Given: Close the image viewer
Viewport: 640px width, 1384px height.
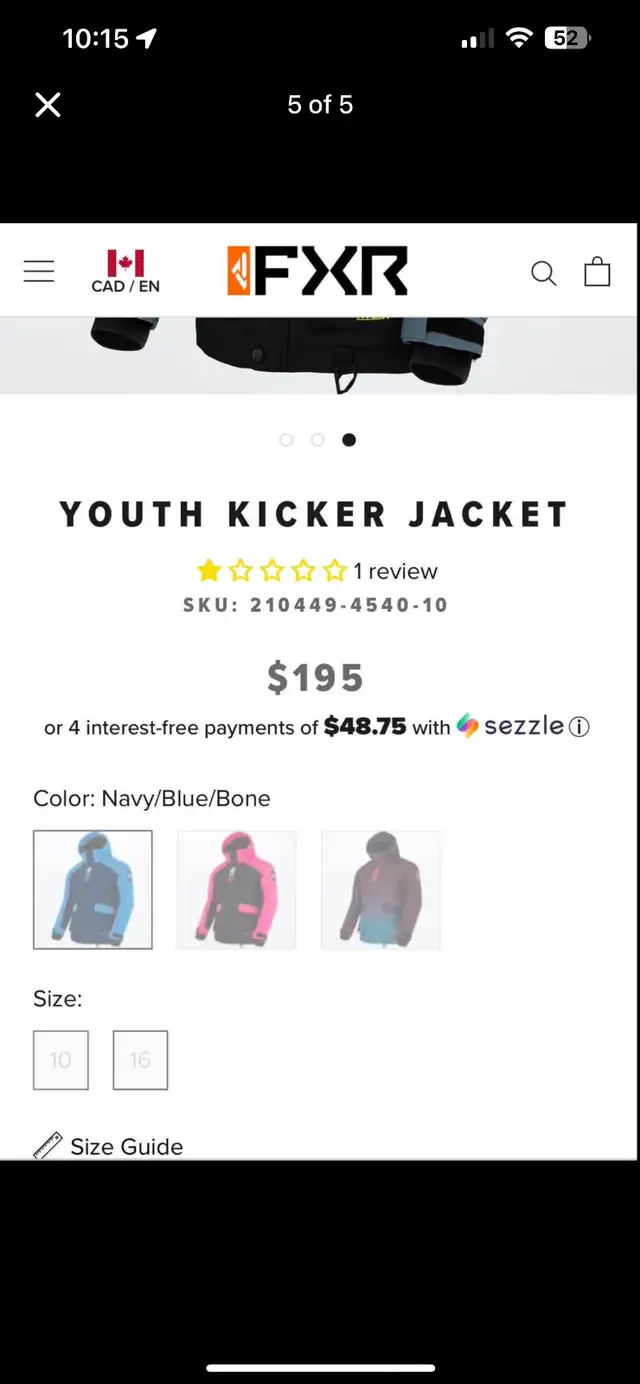Looking at the screenshot, I should [48, 105].
